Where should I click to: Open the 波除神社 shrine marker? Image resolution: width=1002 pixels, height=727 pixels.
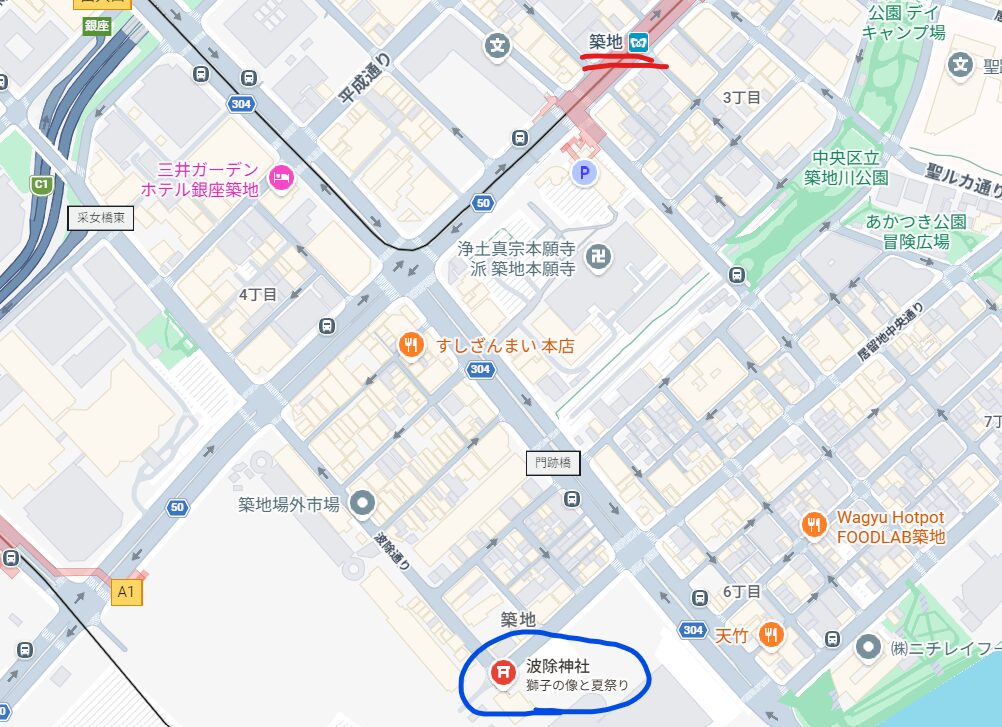(x=503, y=671)
